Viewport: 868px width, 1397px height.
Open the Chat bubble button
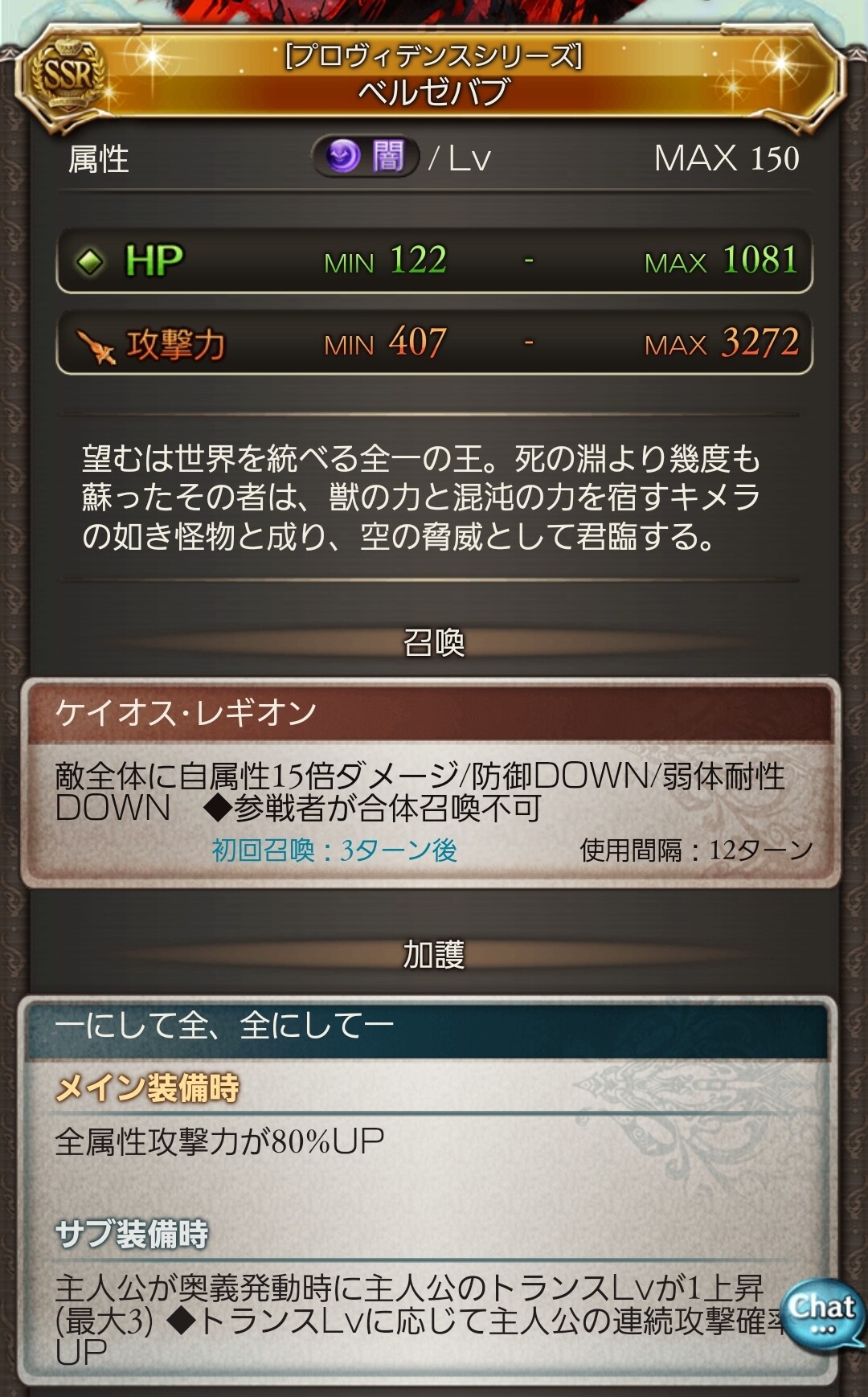[x=821, y=1313]
